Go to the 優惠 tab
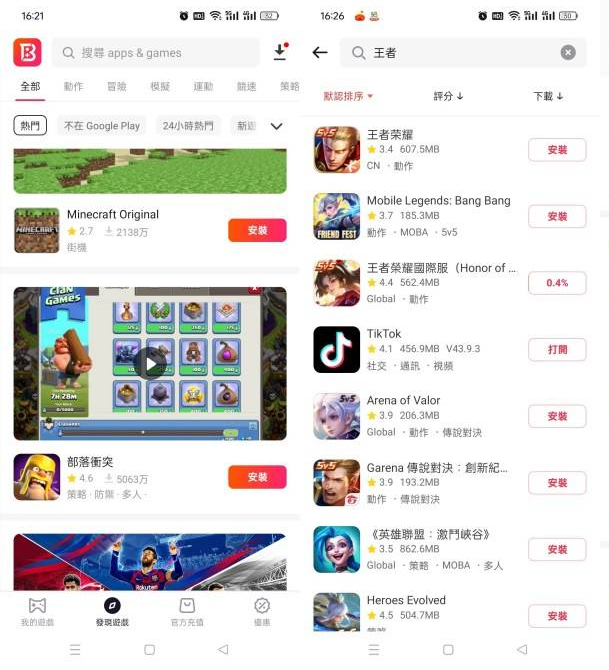Screen dimensions: 609x670 click(x=262, y=611)
